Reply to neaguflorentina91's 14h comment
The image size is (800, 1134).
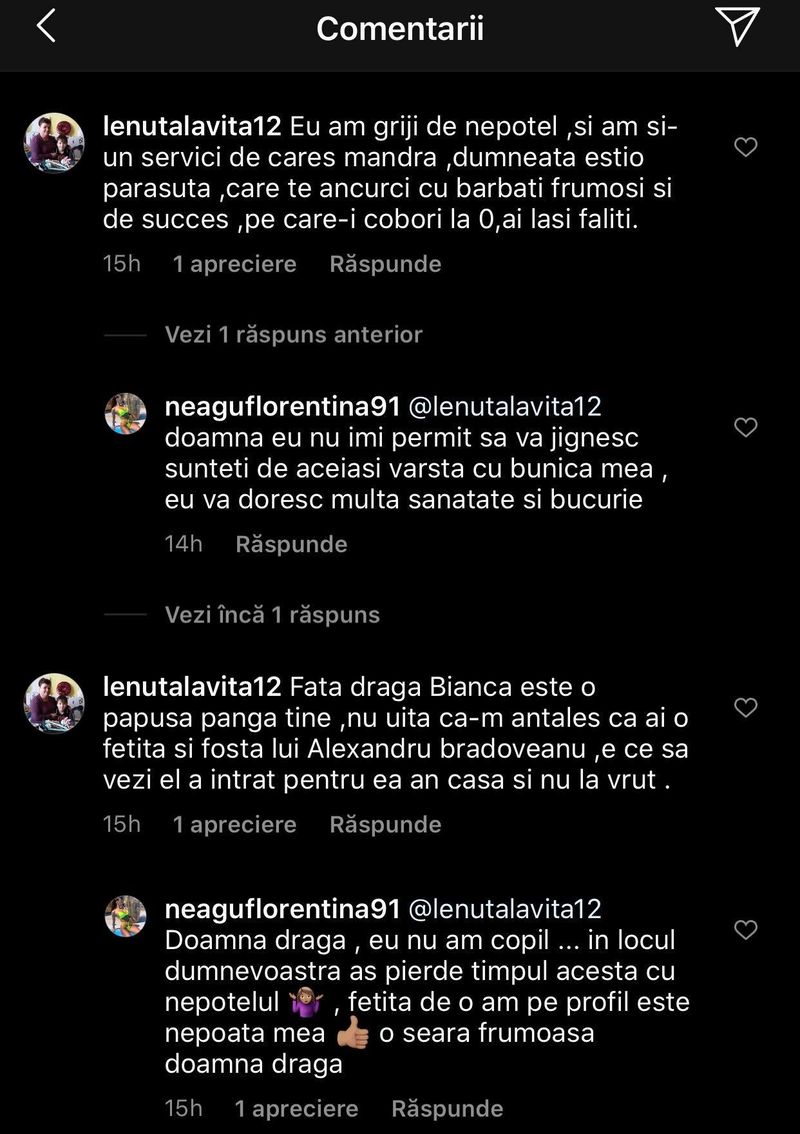click(x=291, y=544)
